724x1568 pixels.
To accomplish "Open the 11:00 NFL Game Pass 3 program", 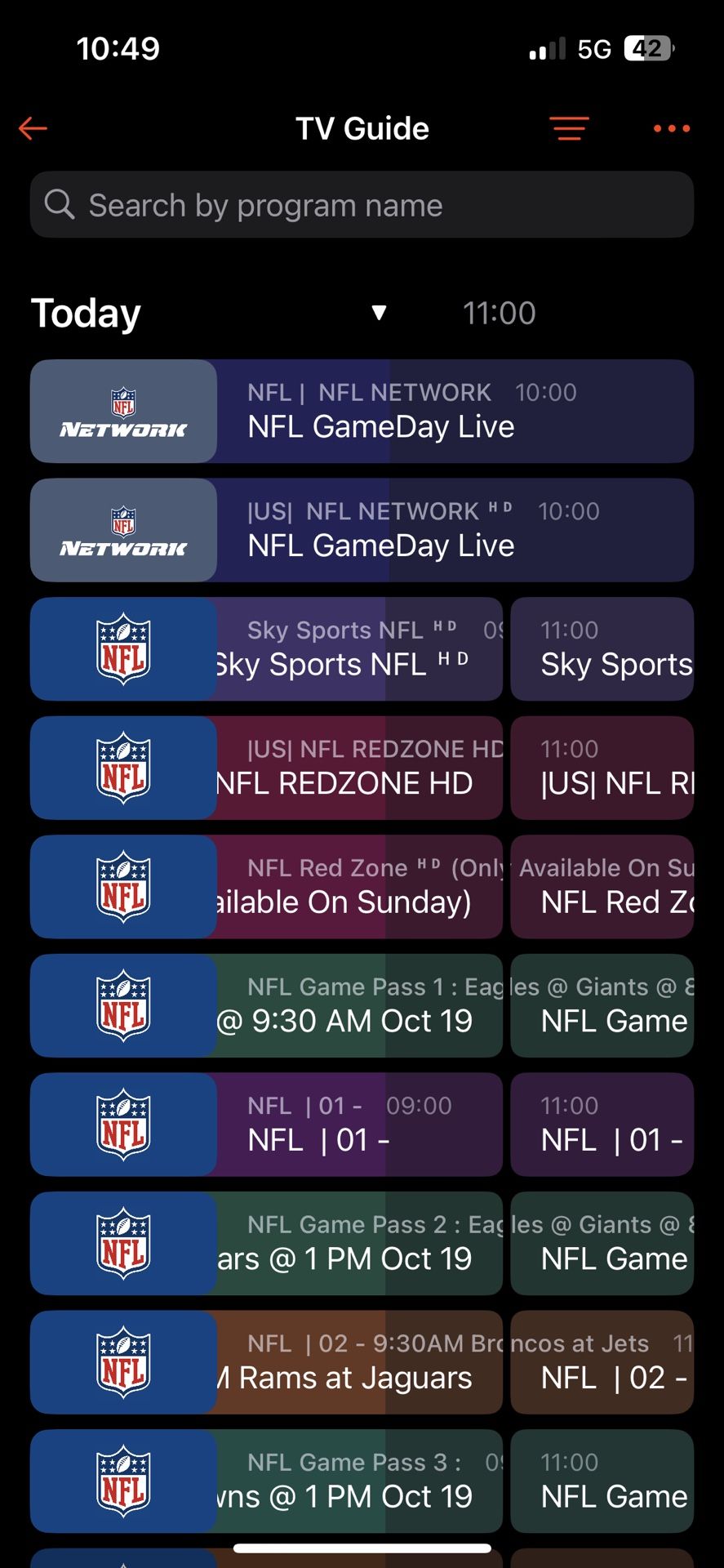I will pos(602,1481).
